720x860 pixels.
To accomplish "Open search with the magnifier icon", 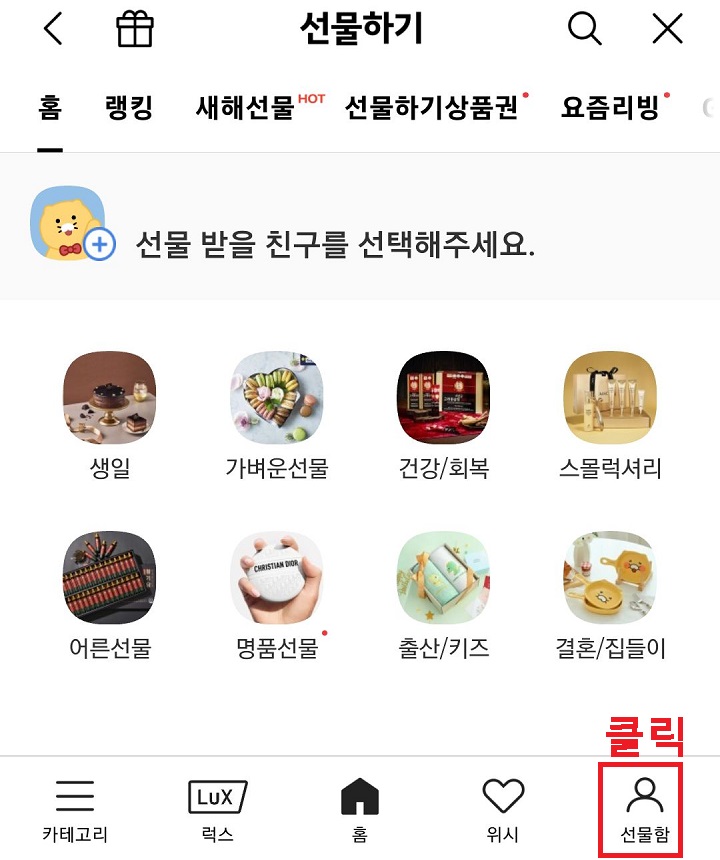I will tap(584, 29).
